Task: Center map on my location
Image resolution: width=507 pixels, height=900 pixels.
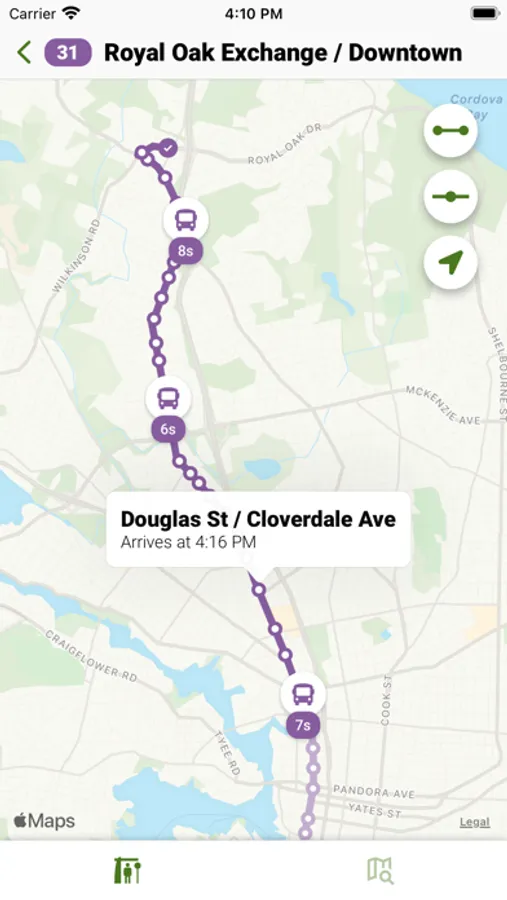Action: pyautogui.click(x=451, y=262)
